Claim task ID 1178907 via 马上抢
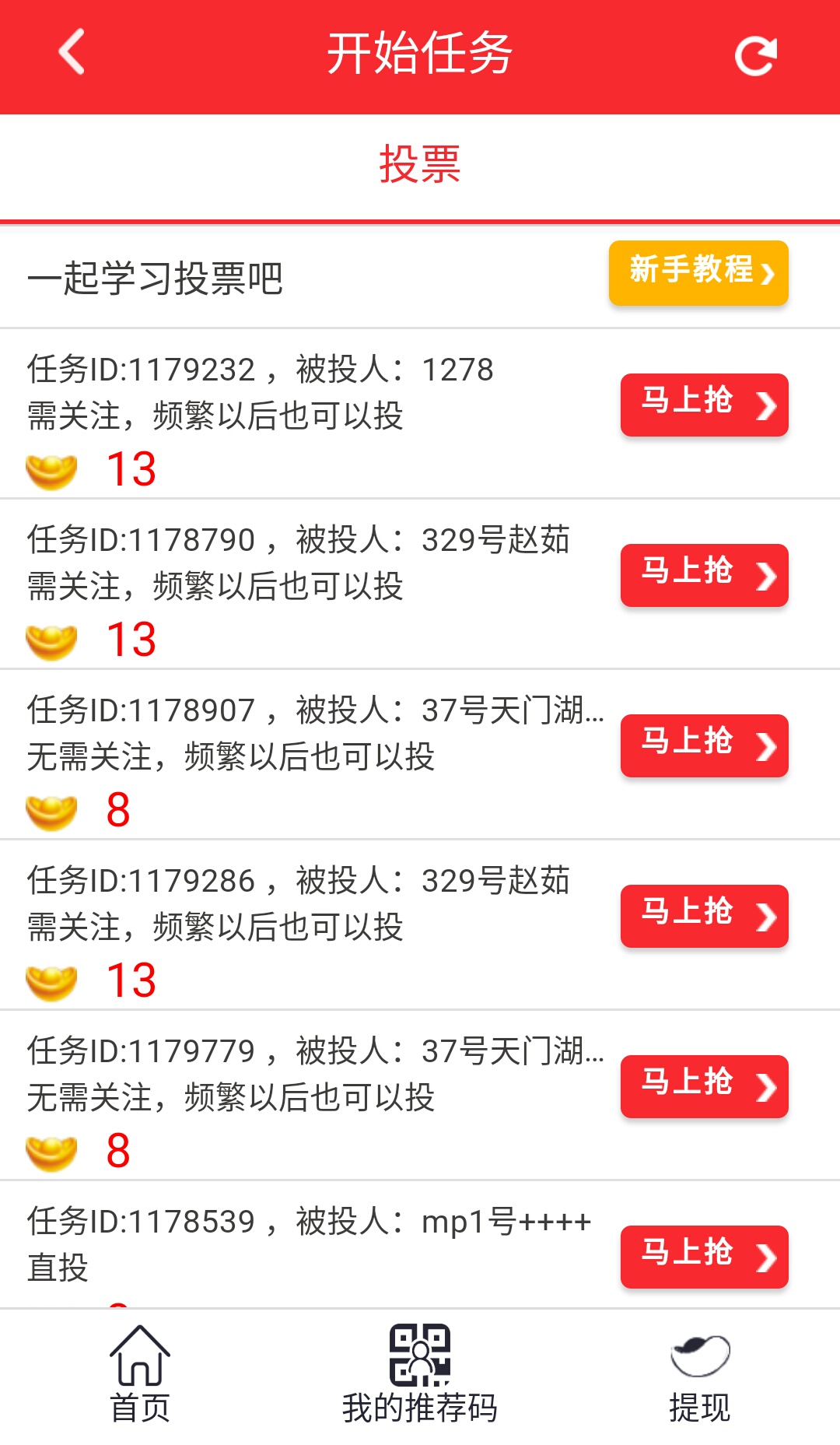 tap(705, 745)
